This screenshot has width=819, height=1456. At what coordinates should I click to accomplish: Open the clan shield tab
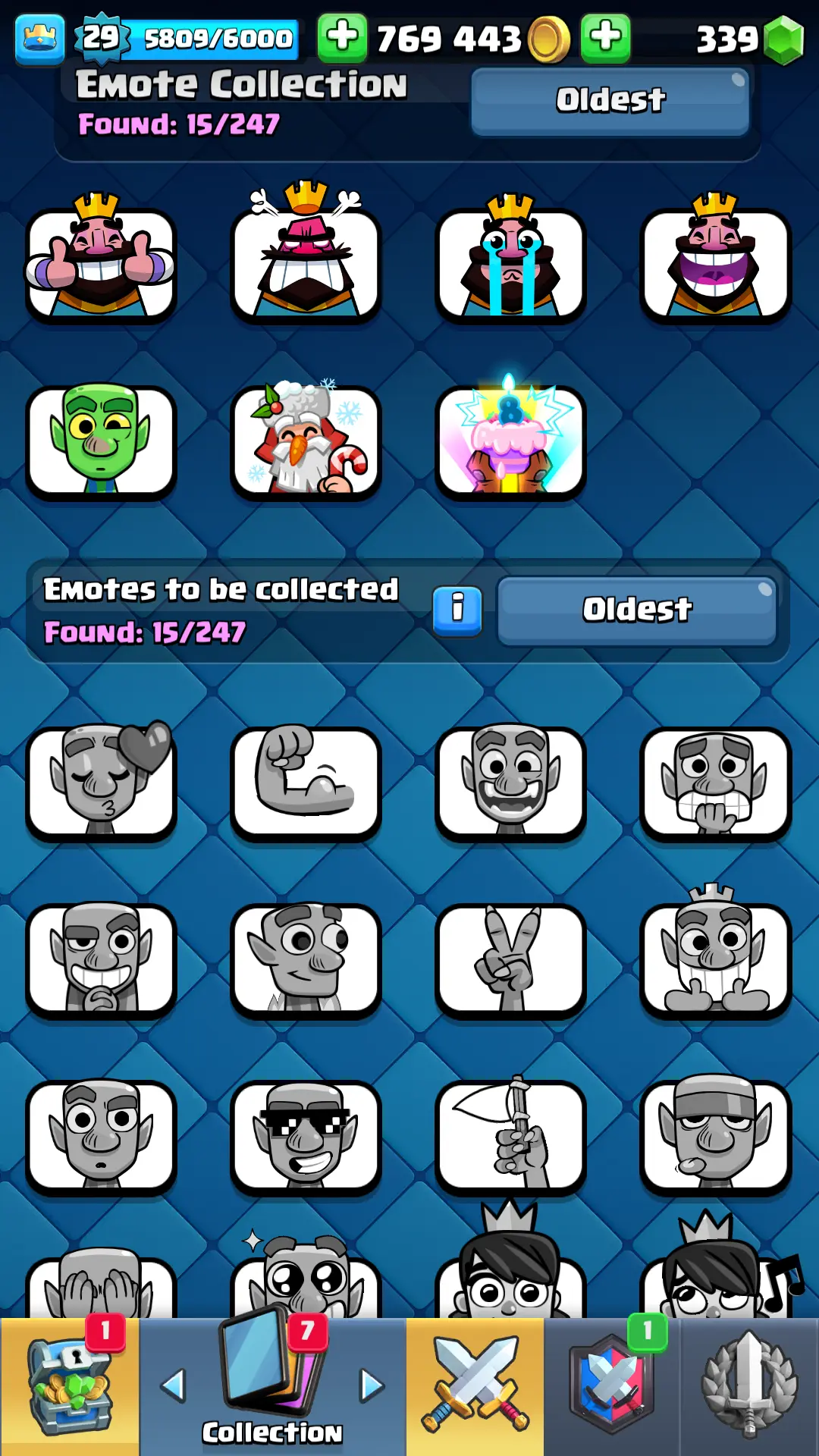(613, 1386)
